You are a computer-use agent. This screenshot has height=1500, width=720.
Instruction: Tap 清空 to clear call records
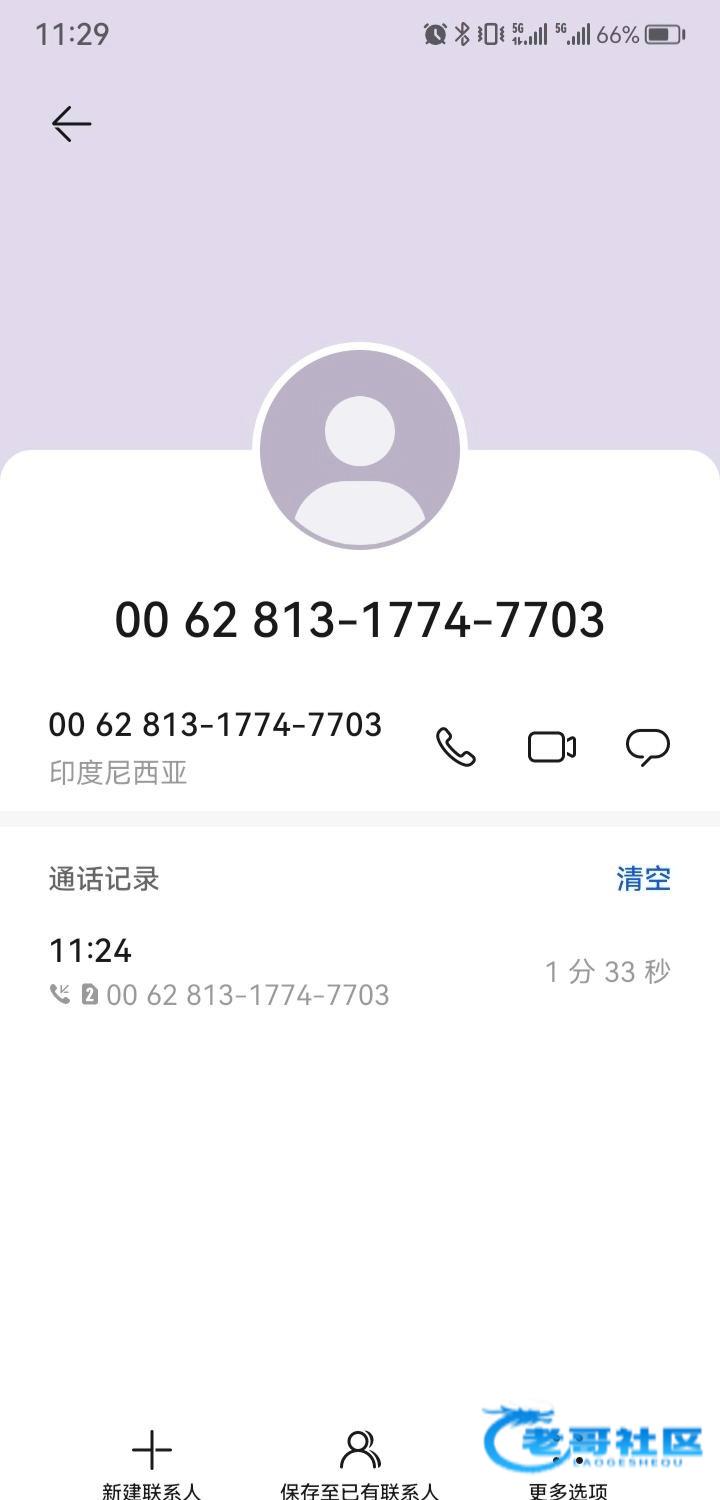(x=643, y=879)
